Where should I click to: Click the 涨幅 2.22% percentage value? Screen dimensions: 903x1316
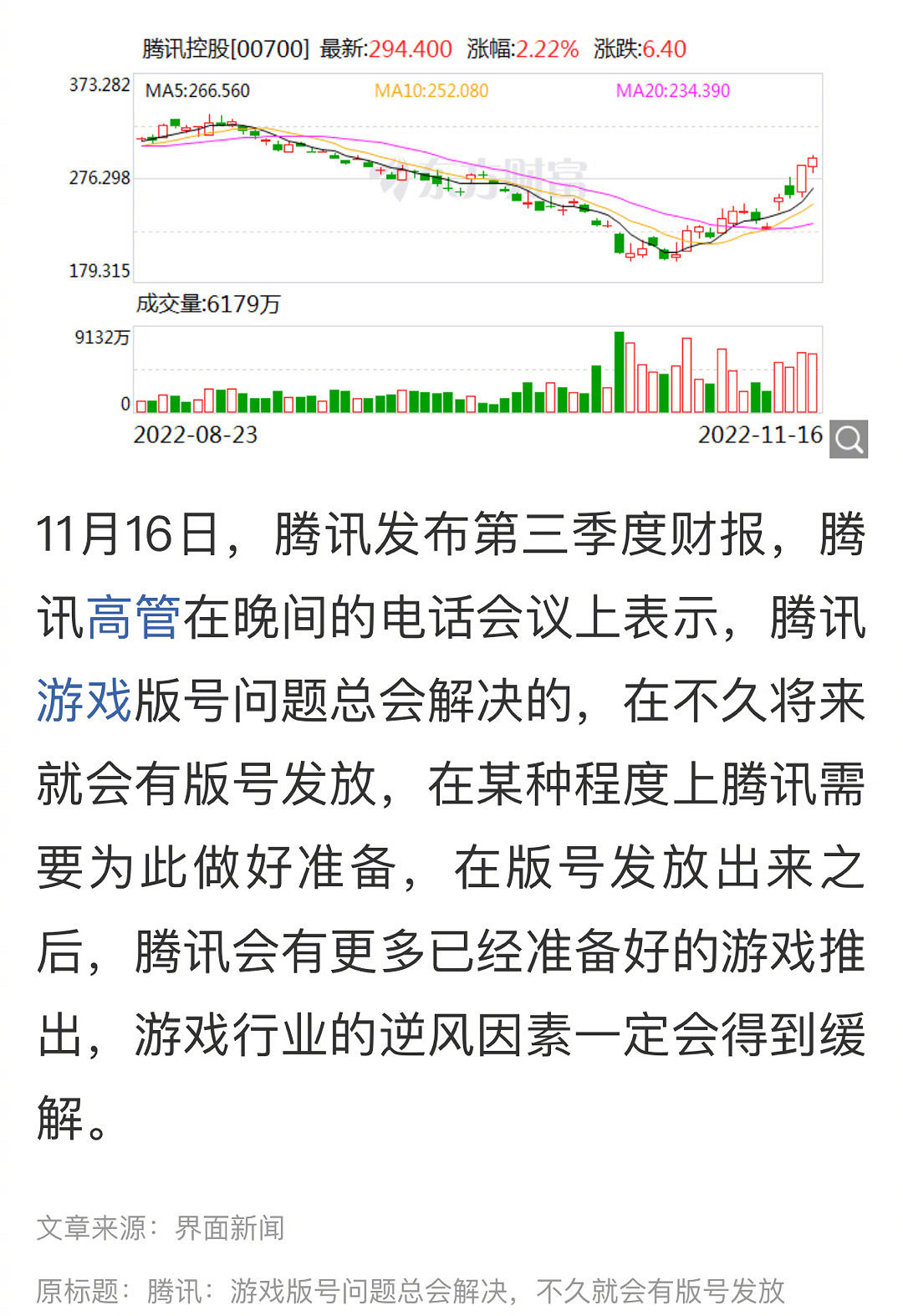tap(548, 48)
